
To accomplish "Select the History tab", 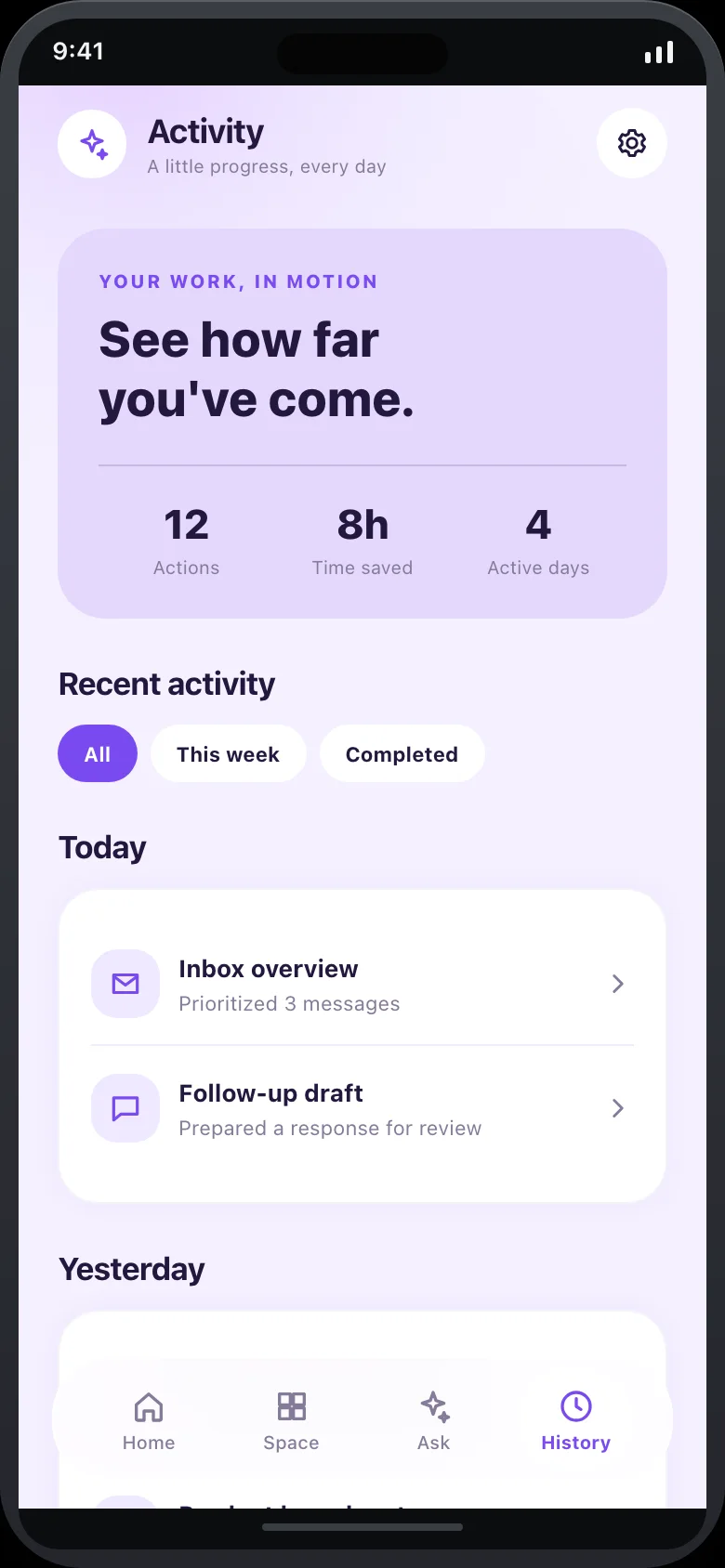I will 576,1421.
